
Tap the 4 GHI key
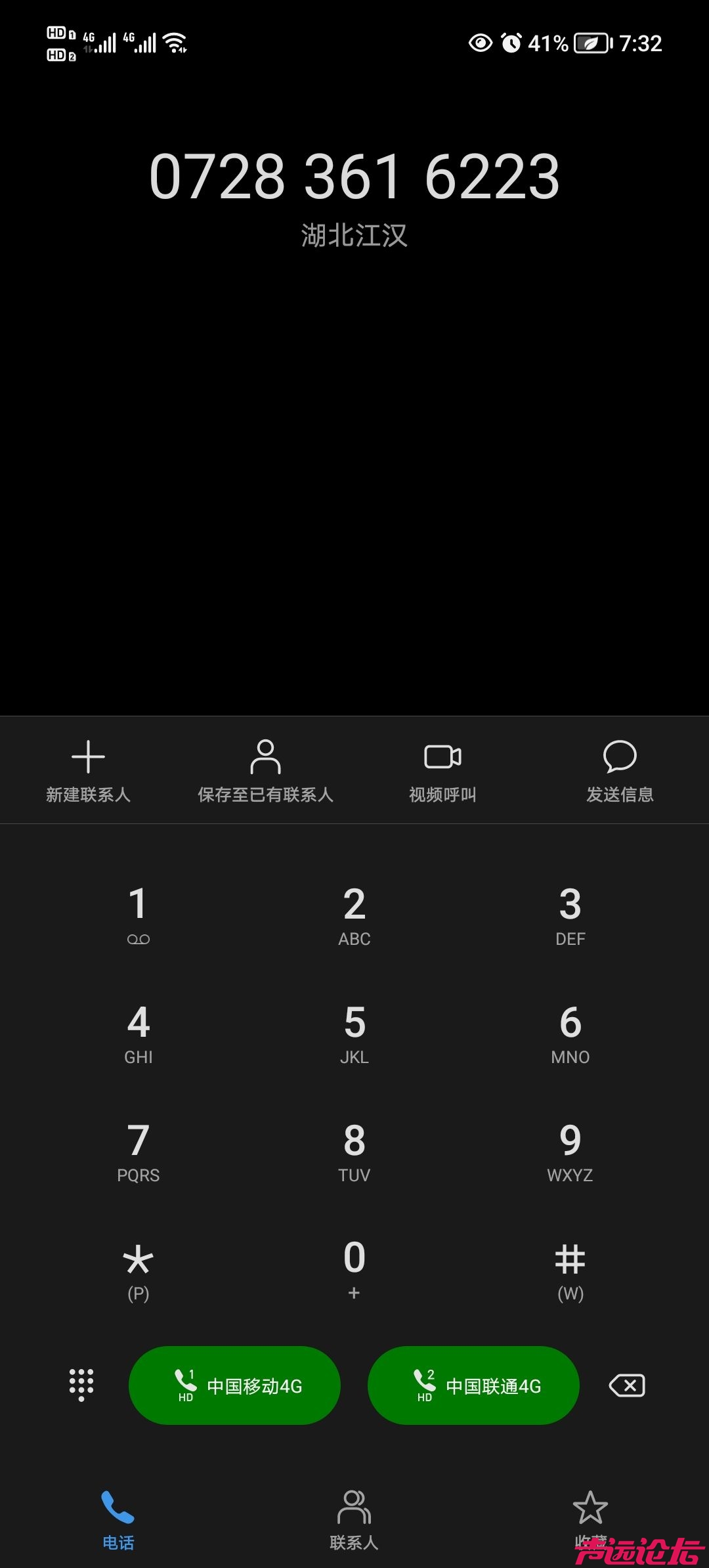138,1032
